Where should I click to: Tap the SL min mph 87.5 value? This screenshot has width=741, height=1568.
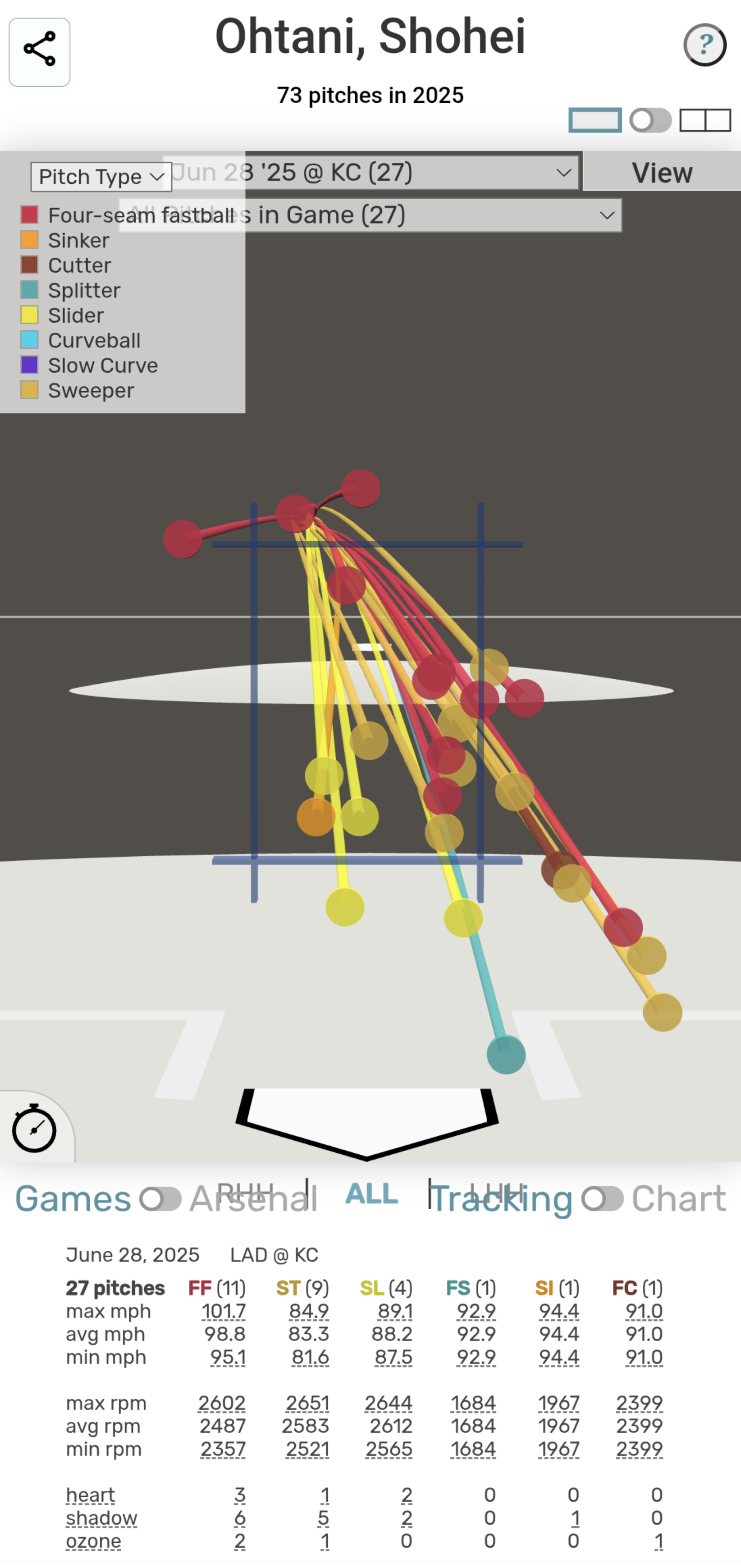pyautogui.click(x=393, y=1358)
